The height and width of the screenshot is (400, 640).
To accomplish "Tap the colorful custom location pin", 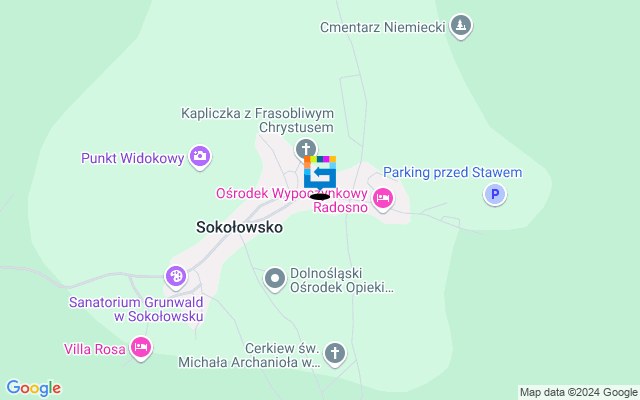I will pyautogui.click(x=320, y=172).
